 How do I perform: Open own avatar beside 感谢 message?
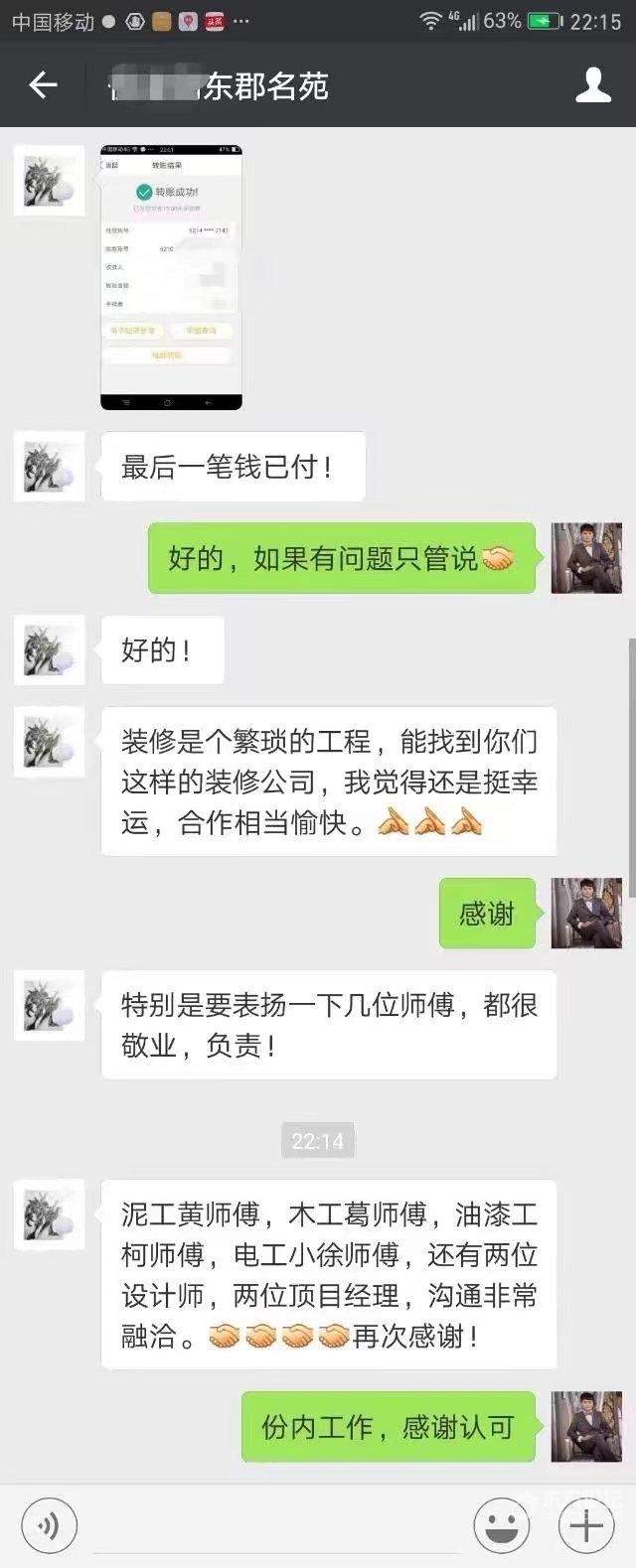click(586, 913)
